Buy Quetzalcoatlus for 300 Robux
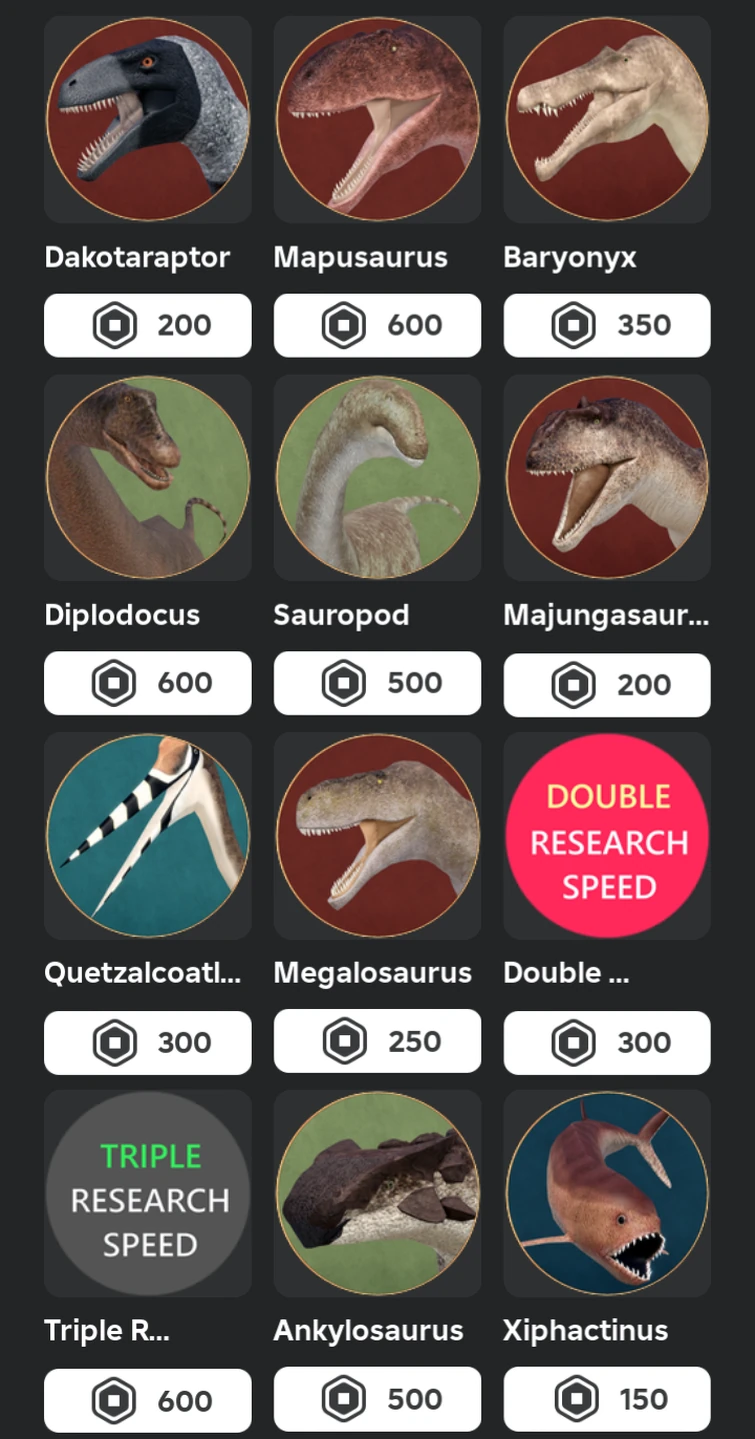The height and width of the screenshot is (1439, 755). coord(147,1041)
